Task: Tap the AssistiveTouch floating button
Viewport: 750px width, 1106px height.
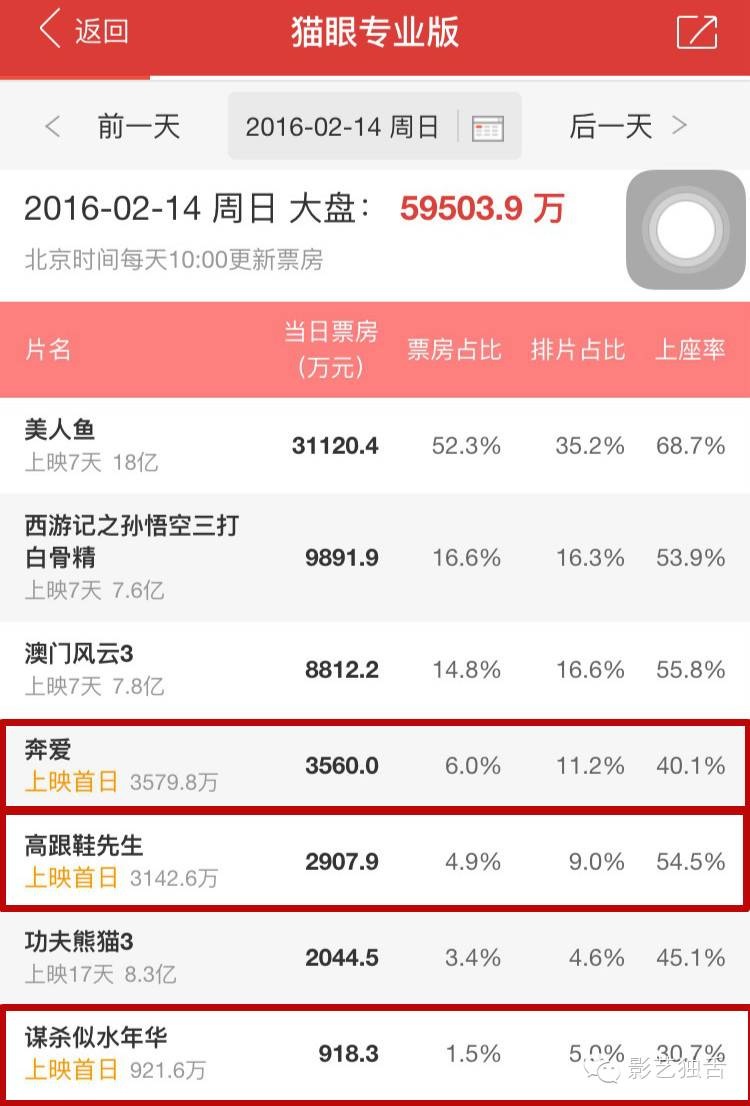Action: (x=685, y=230)
